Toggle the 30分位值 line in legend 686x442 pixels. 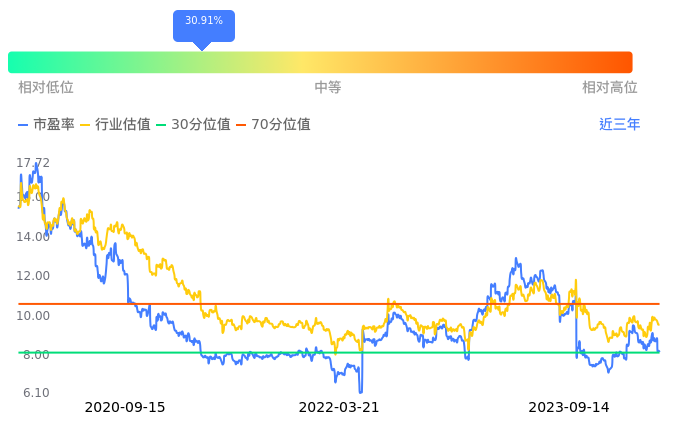[193, 125]
